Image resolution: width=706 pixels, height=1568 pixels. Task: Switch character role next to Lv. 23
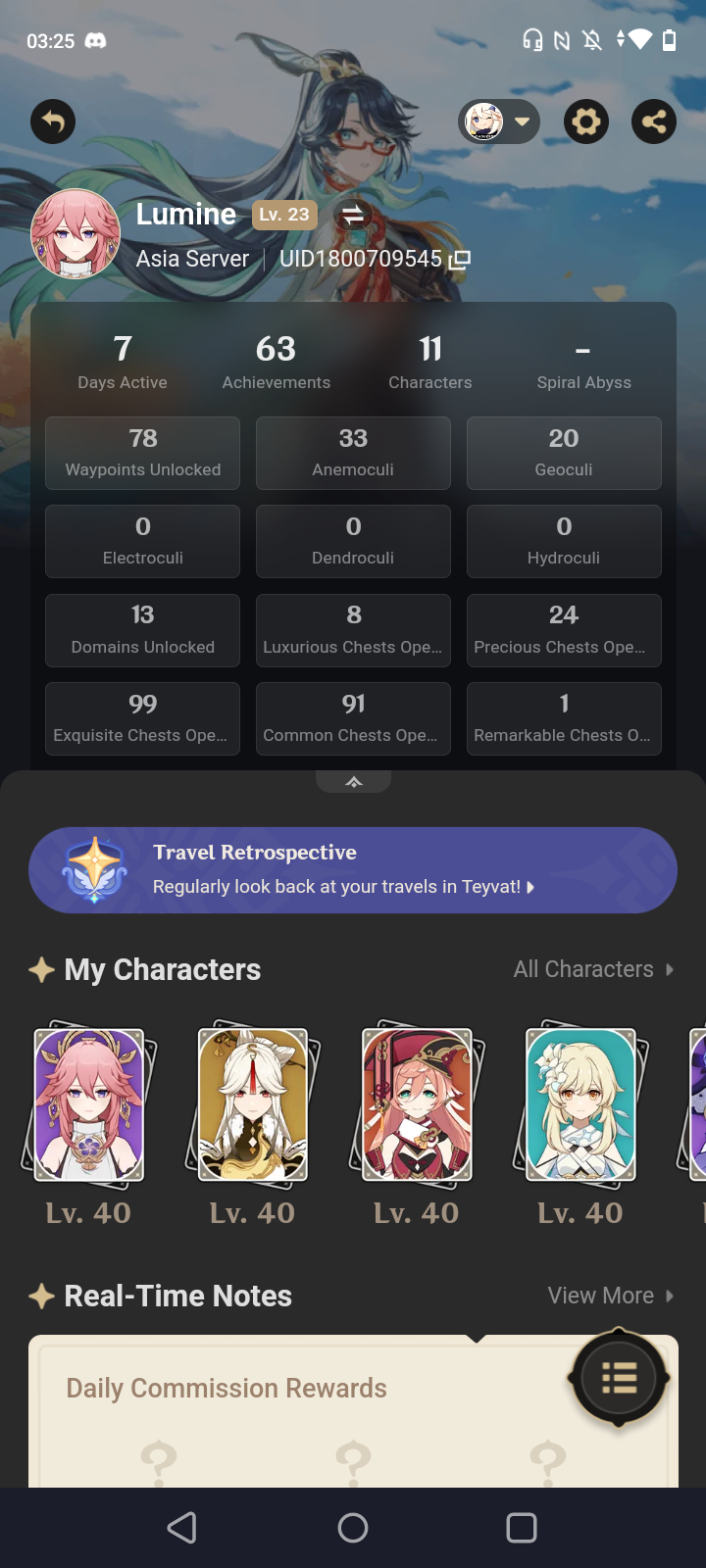353,215
